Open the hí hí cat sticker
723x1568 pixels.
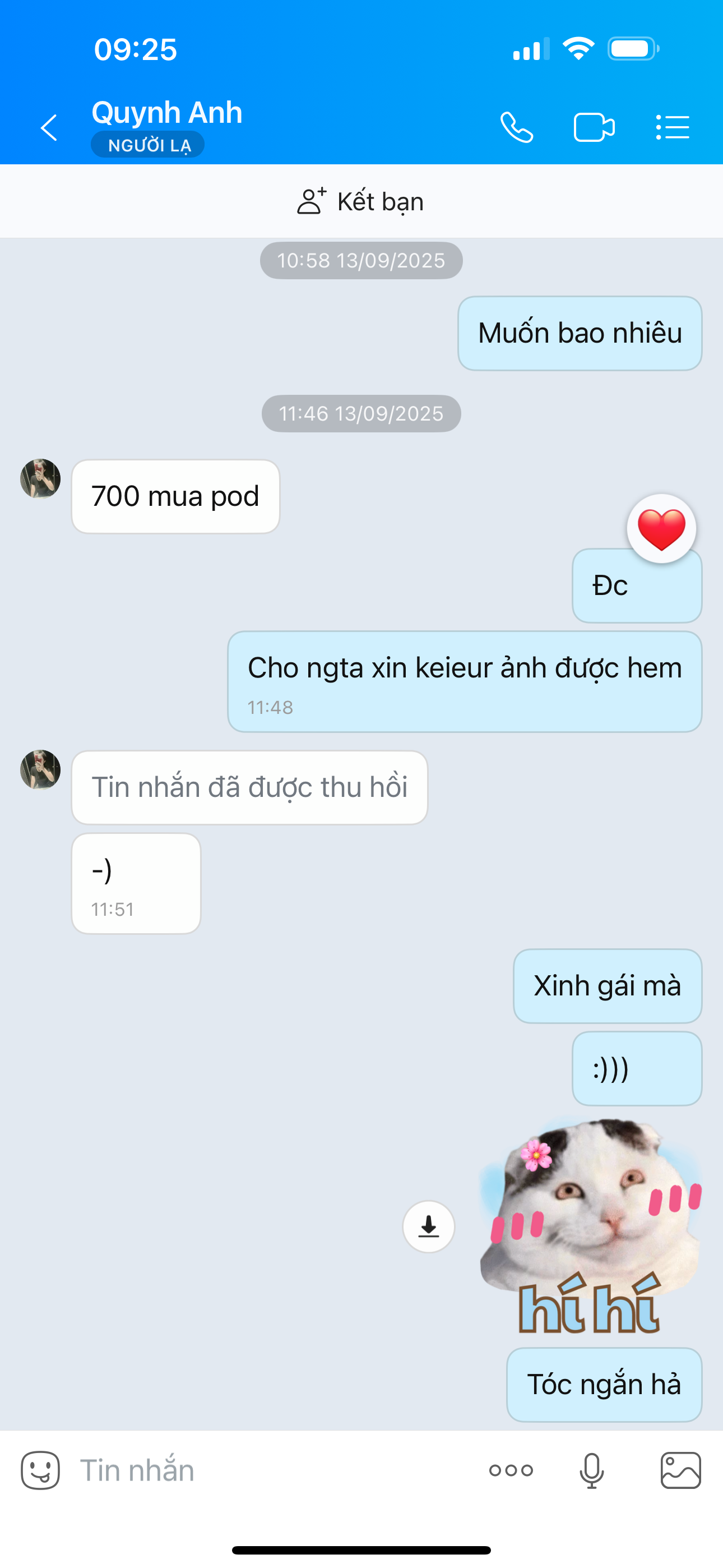[590, 1226]
